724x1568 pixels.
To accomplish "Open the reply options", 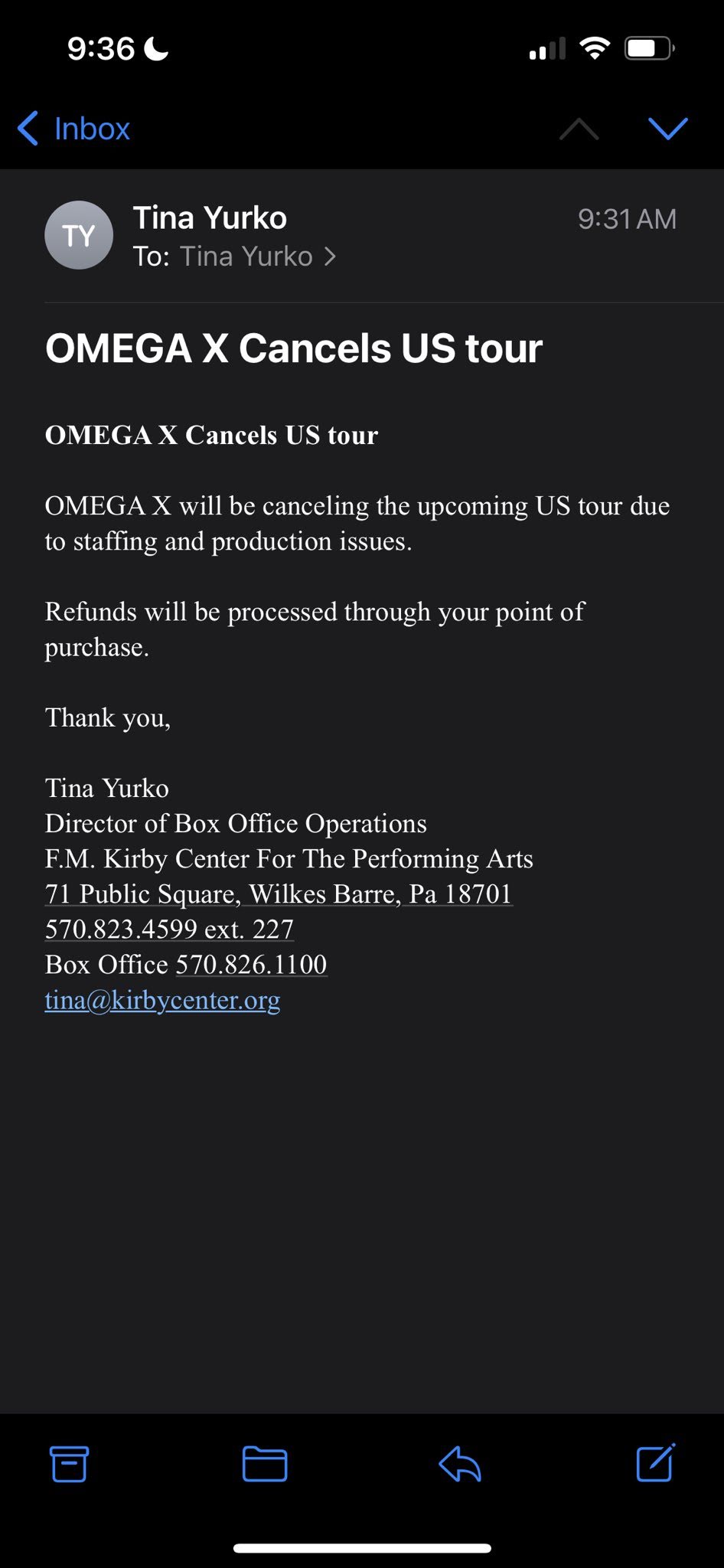I will [x=460, y=1464].
